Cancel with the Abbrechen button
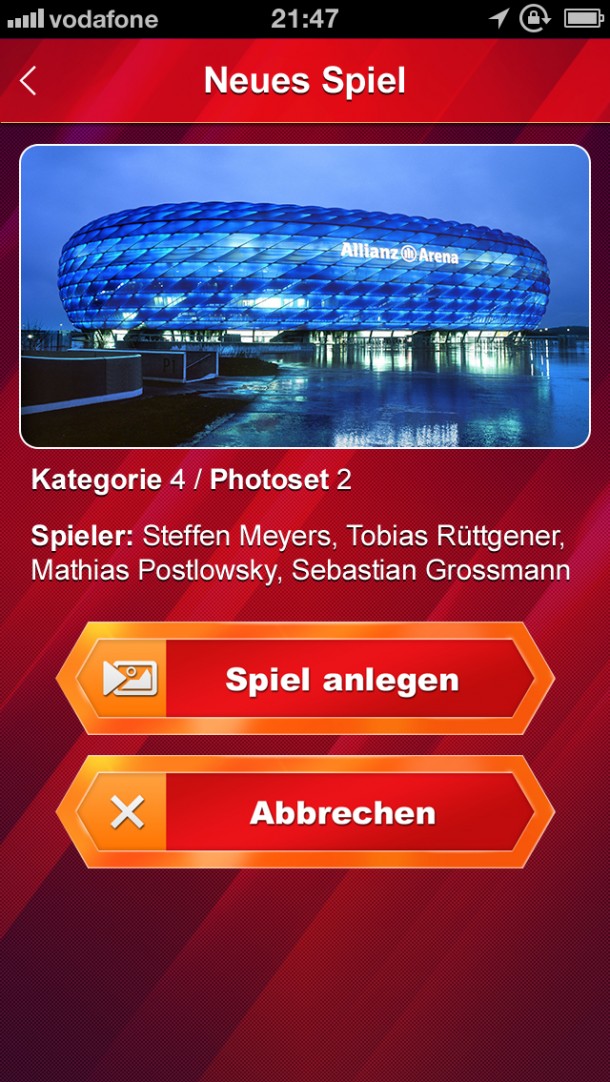Image resolution: width=610 pixels, height=1082 pixels. (305, 812)
